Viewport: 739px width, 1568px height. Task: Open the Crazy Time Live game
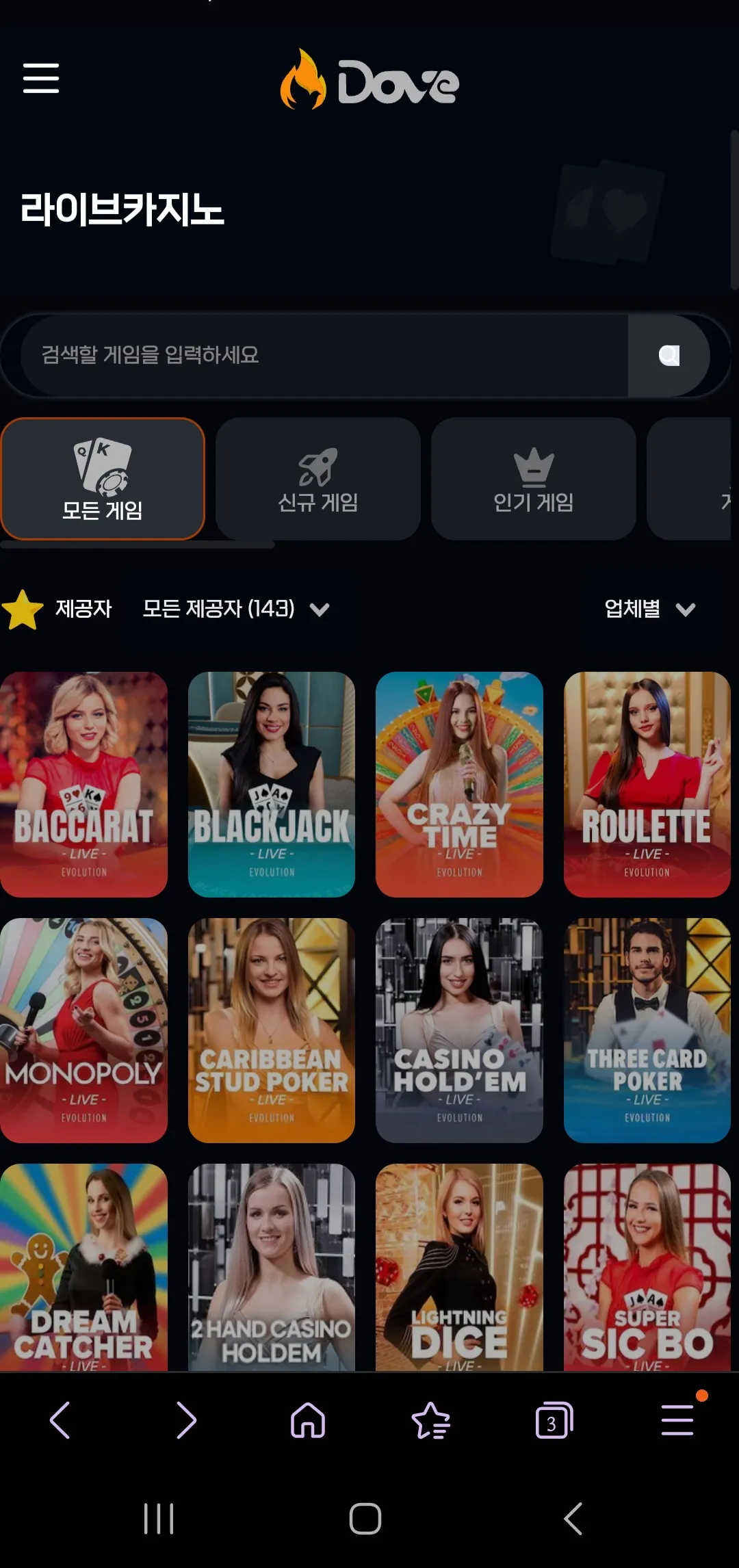[x=459, y=784]
